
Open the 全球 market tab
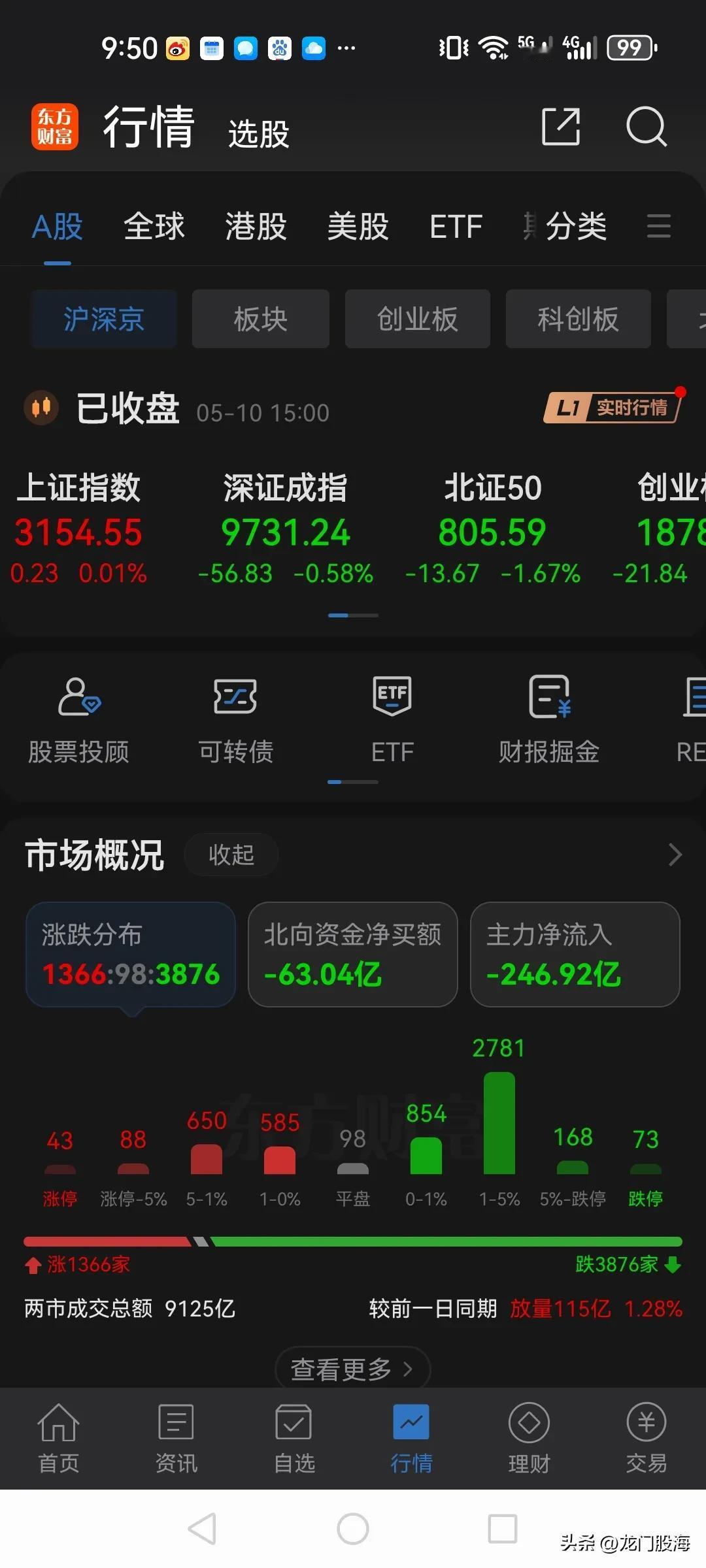[x=154, y=227]
